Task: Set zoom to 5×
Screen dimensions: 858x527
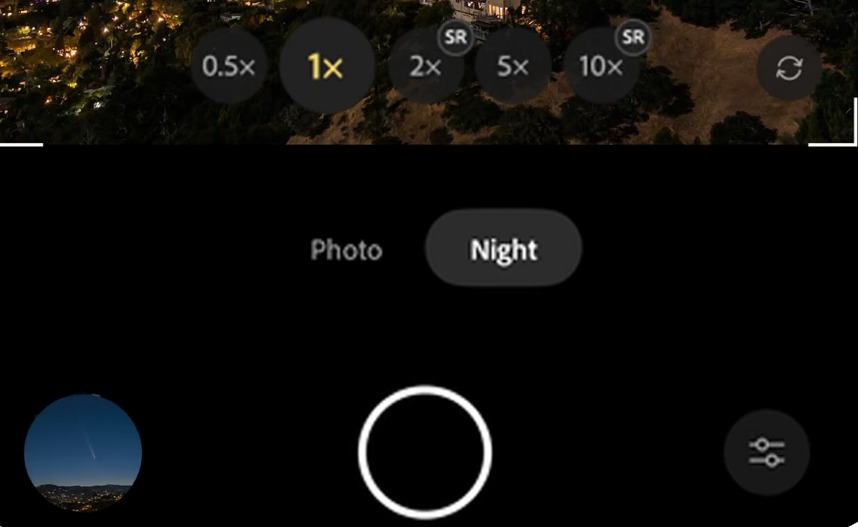Action: click(512, 67)
